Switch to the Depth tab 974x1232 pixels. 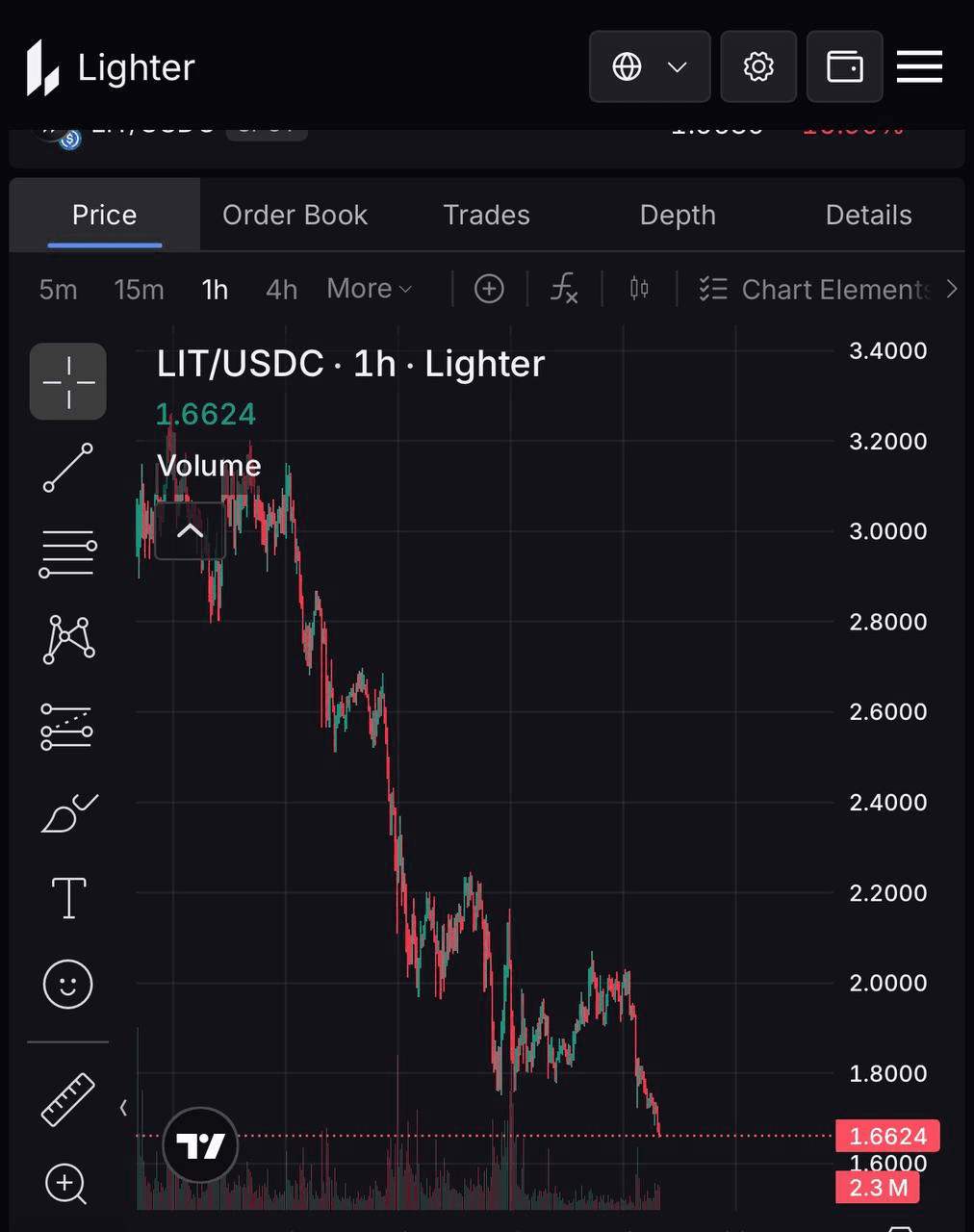pyautogui.click(x=678, y=215)
